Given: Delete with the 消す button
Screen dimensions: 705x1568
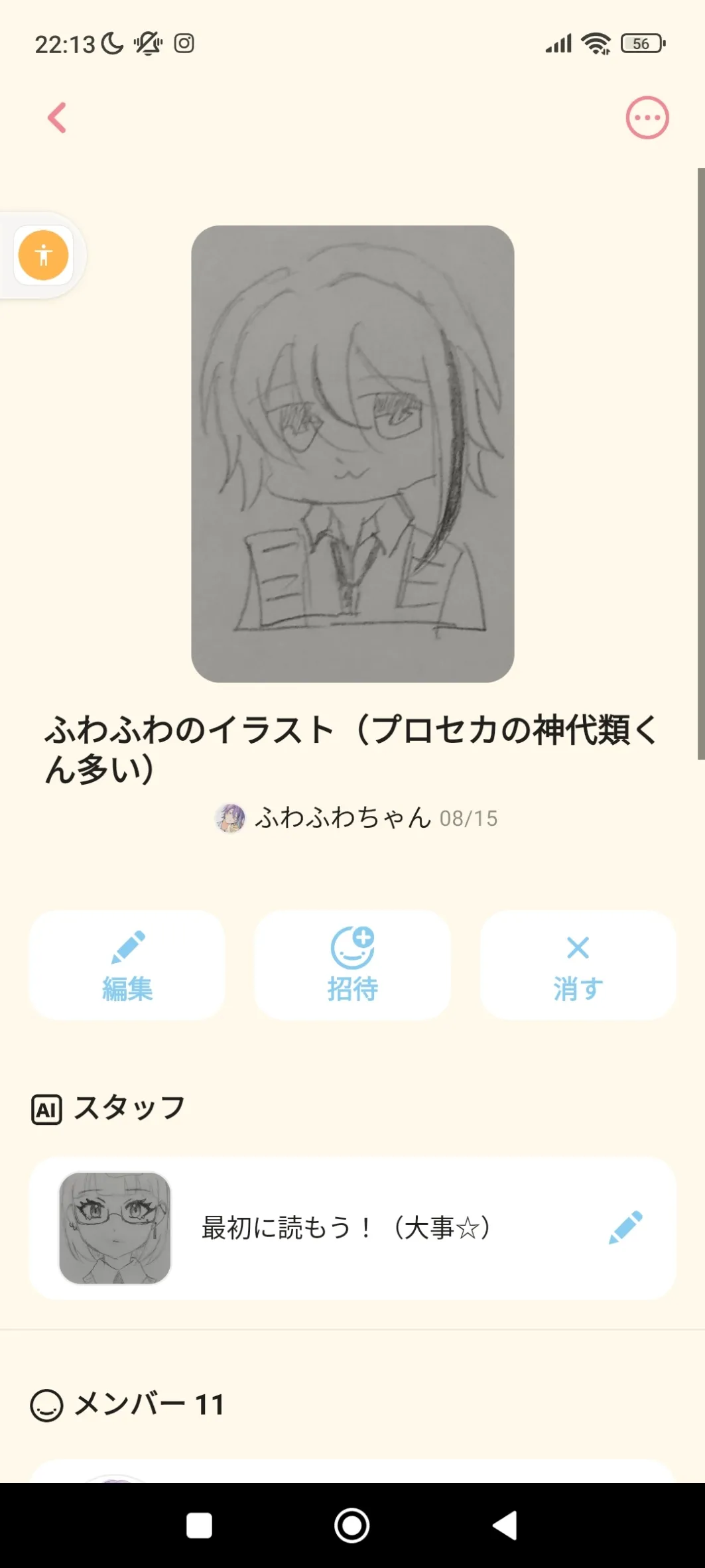Looking at the screenshot, I should (578, 965).
